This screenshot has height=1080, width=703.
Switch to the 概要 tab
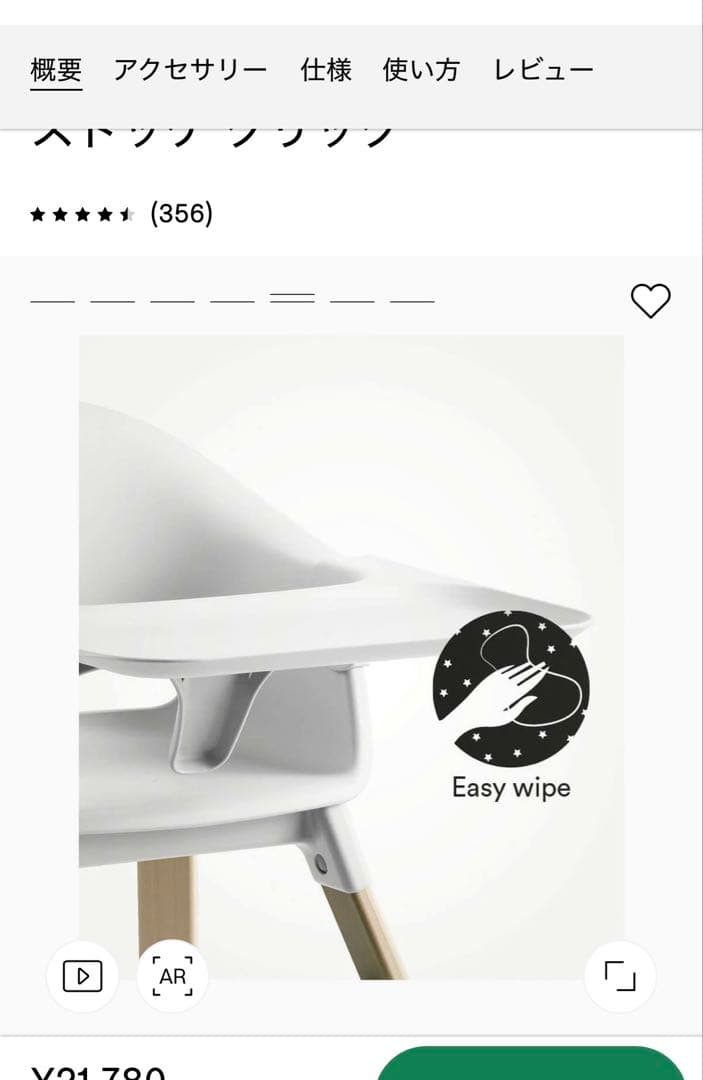56,70
